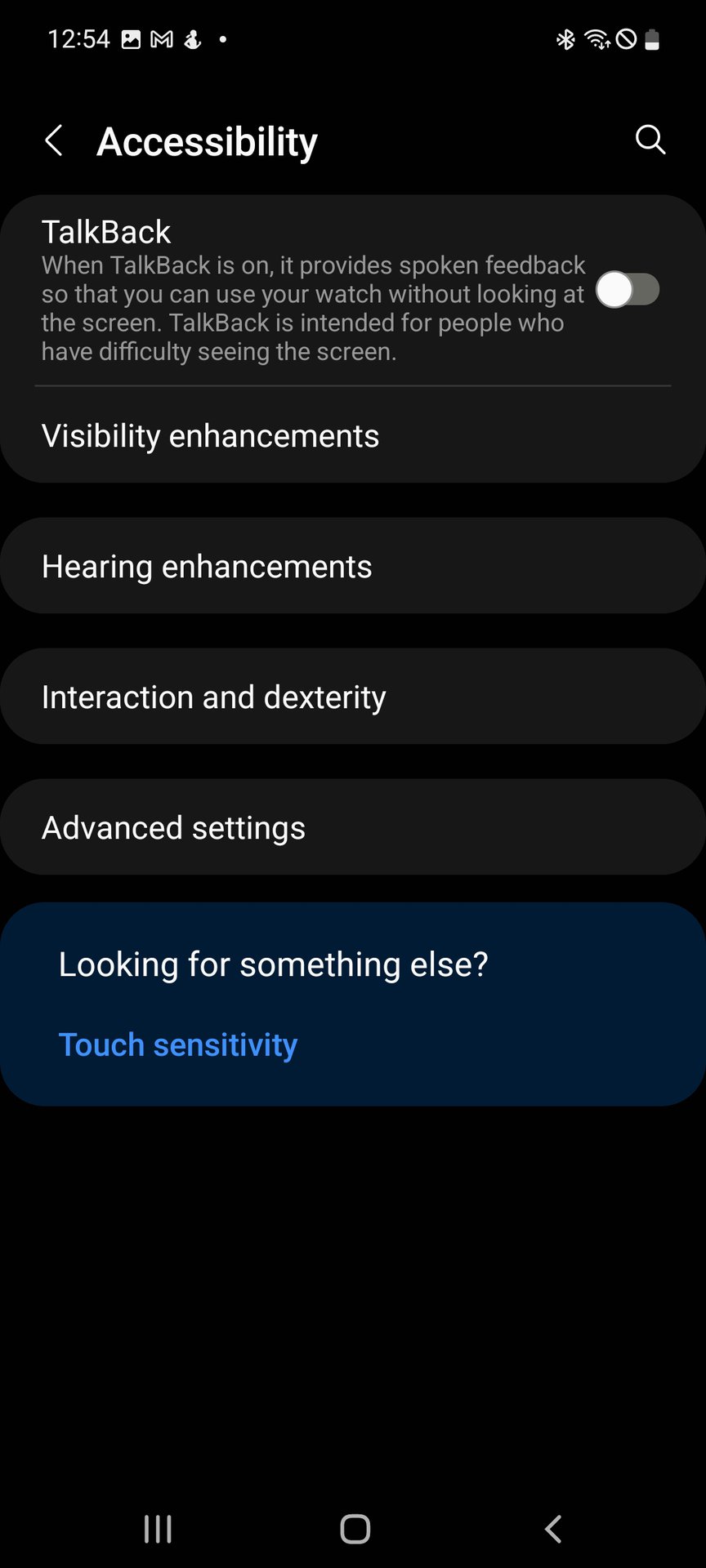Follow the Touch sensitivity link
This screenshot has height=1568, width=706.
tap(178, 1045)
